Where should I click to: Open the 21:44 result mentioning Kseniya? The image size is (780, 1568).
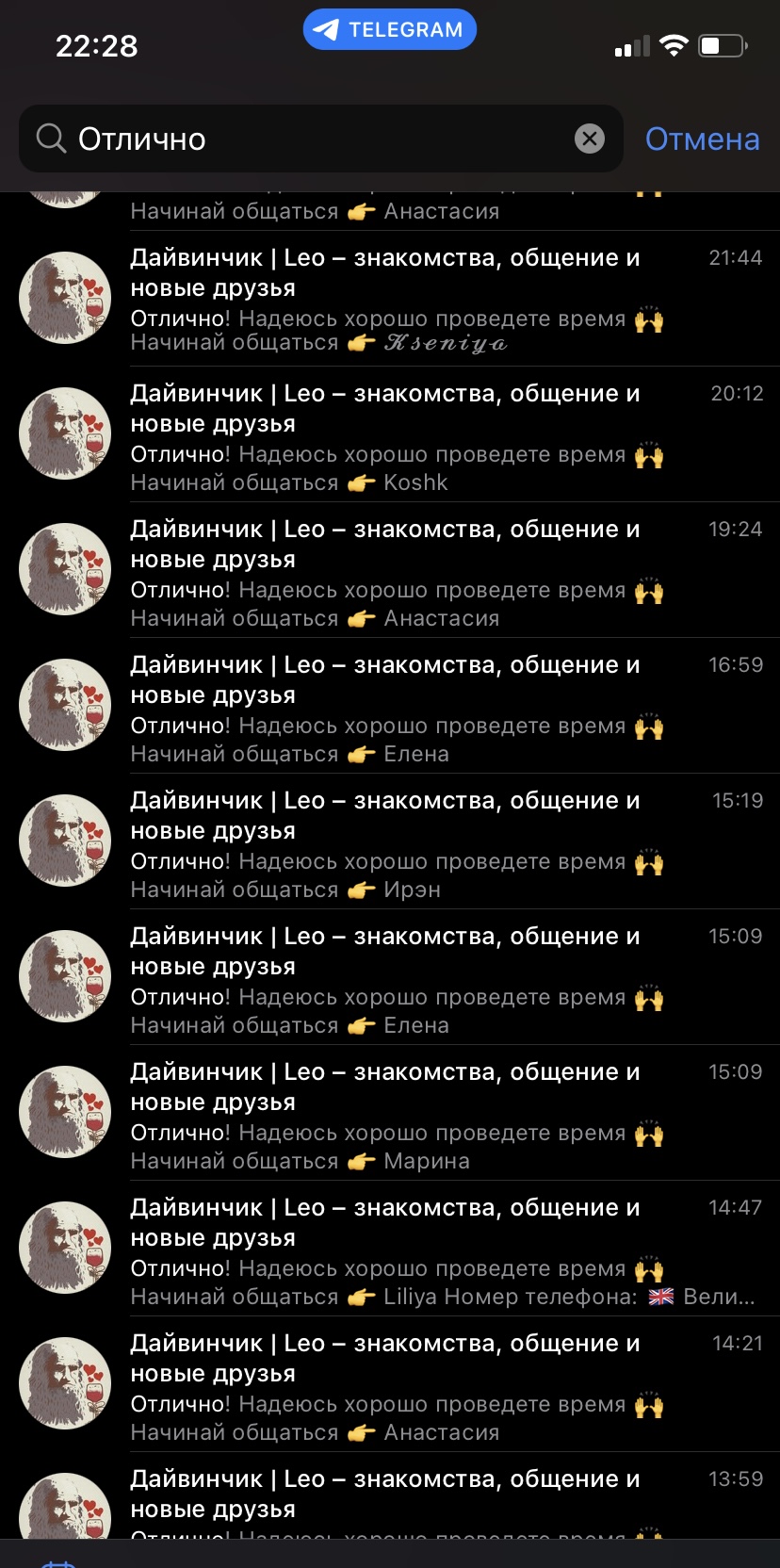(x=396, y=300)
